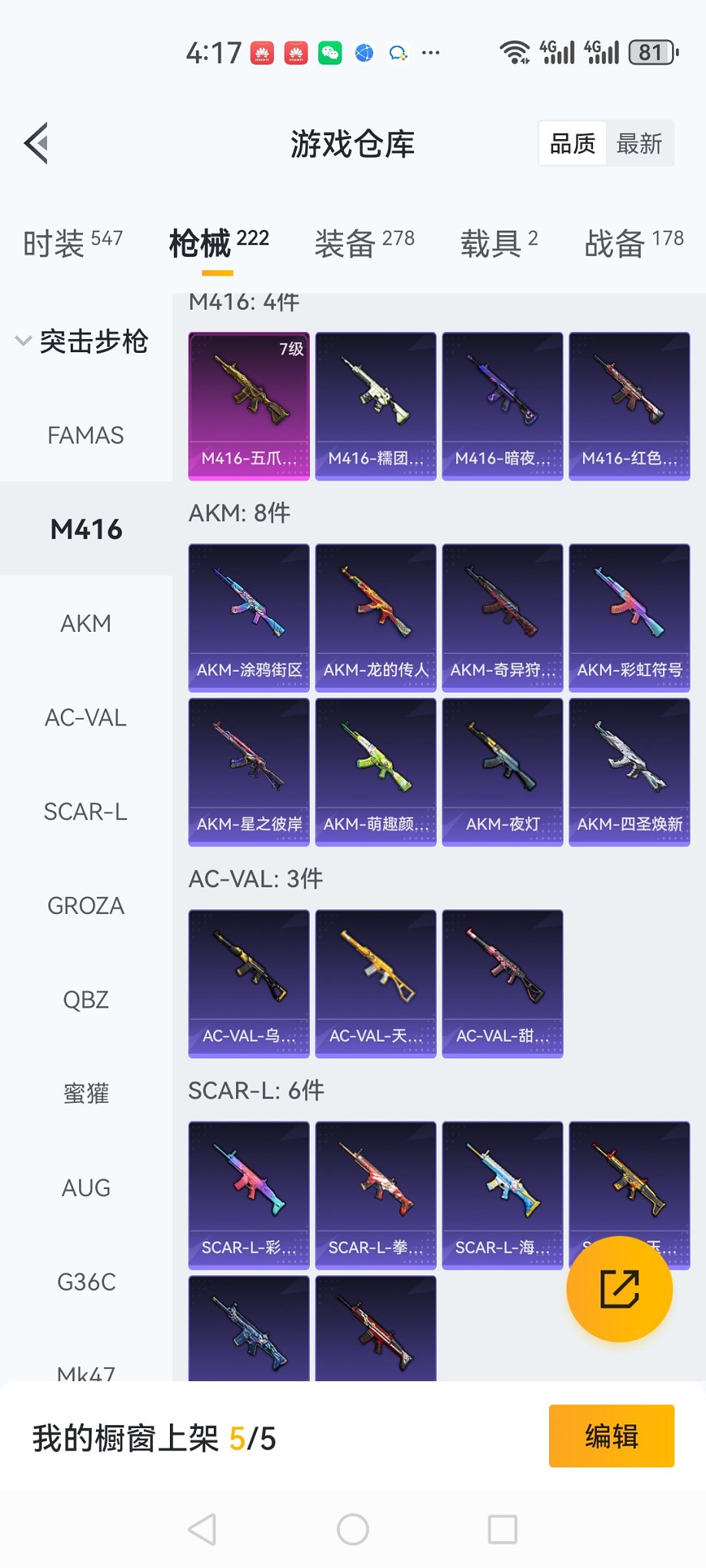706x1568 pixels.
Task: Tap the orange share floating button
Action: 619,1289
